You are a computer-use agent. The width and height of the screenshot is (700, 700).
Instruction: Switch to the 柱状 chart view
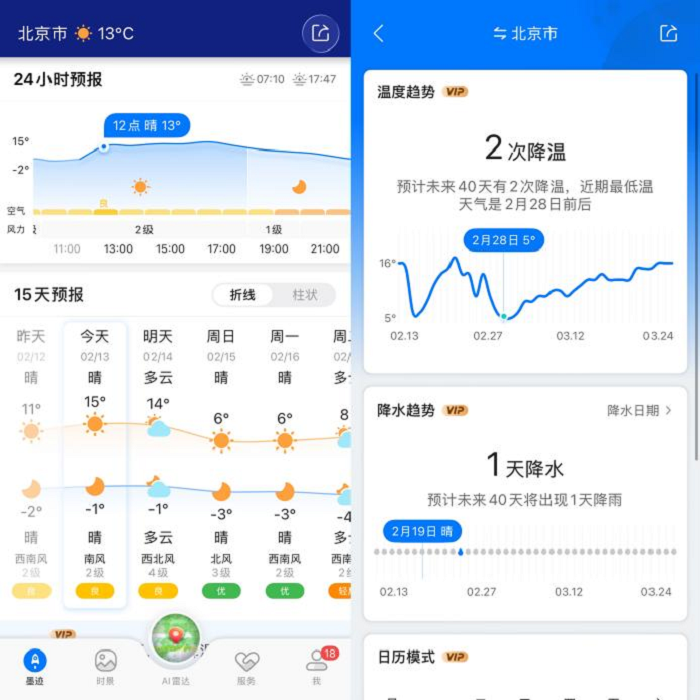point(304,295)
